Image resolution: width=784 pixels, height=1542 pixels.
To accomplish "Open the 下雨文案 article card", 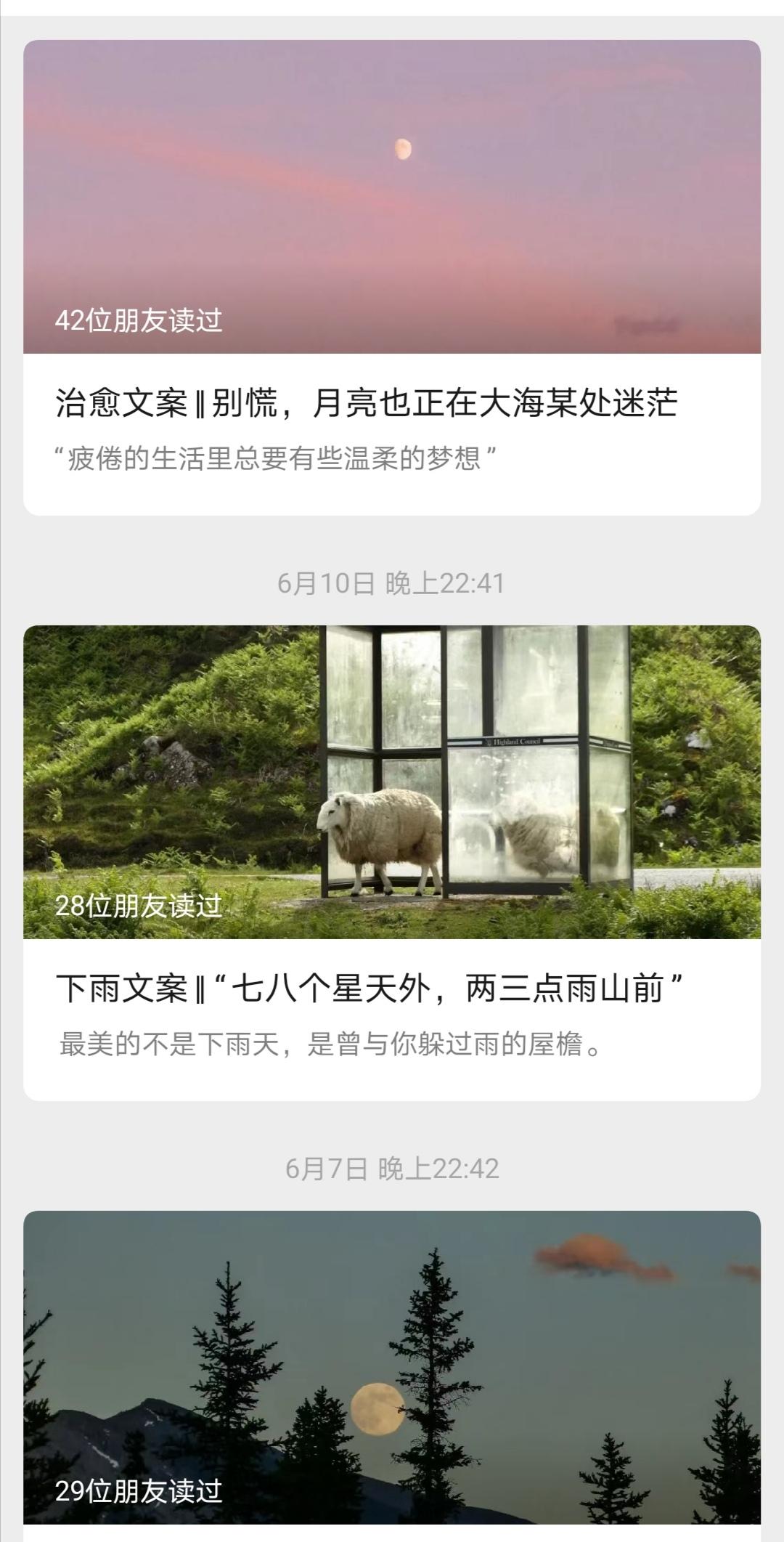I will click(392, 863).
